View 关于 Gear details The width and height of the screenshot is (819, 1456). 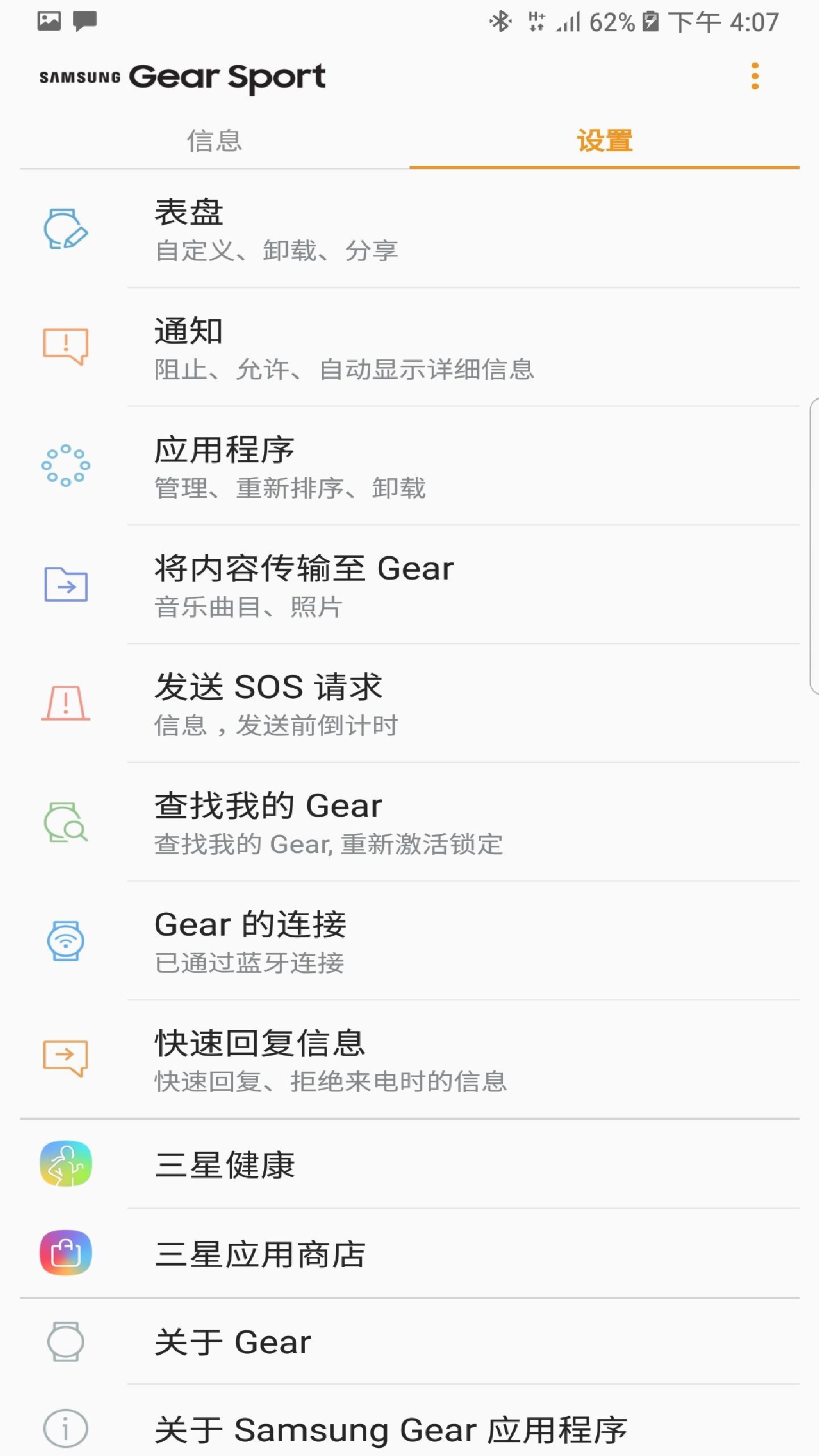(x=409, y=1342)
